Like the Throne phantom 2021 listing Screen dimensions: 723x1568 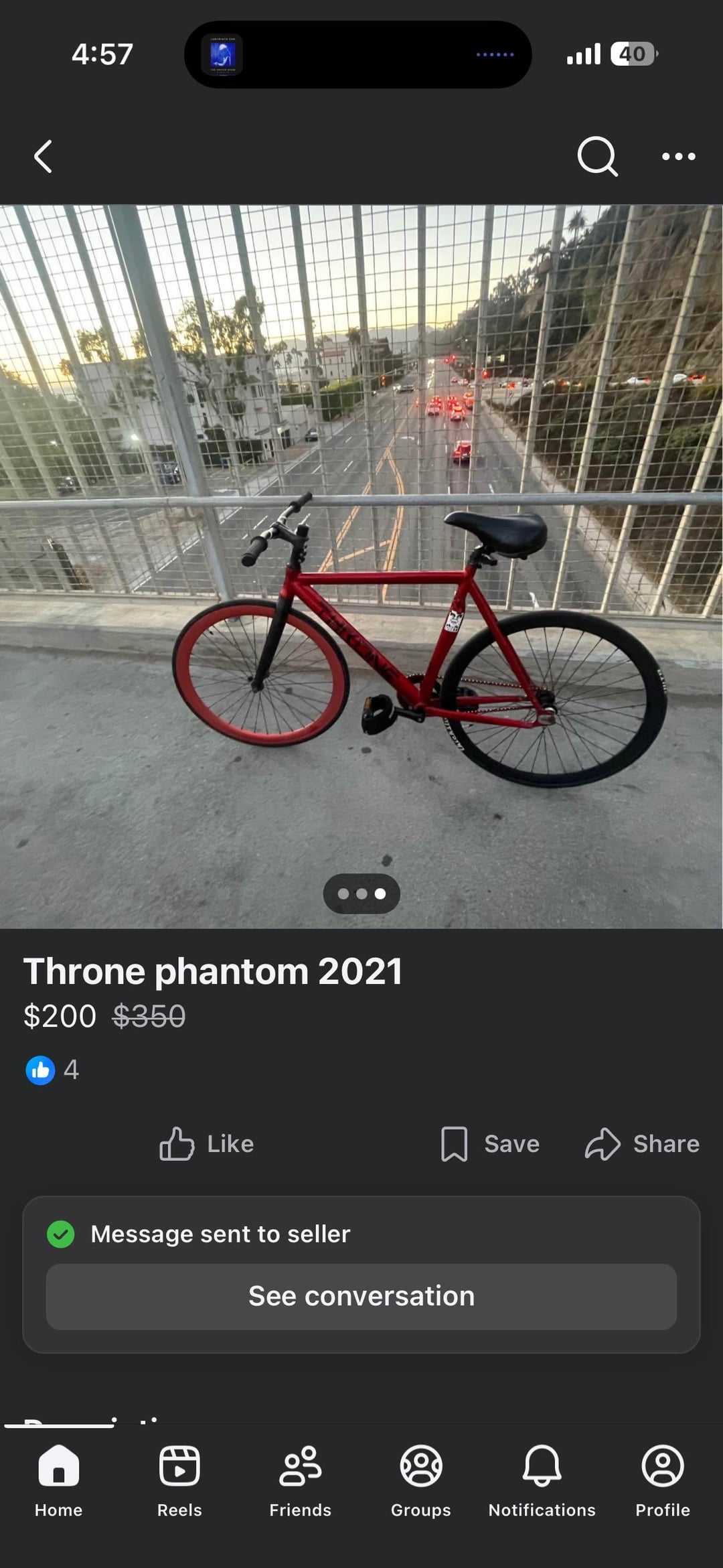point(207,1143)
